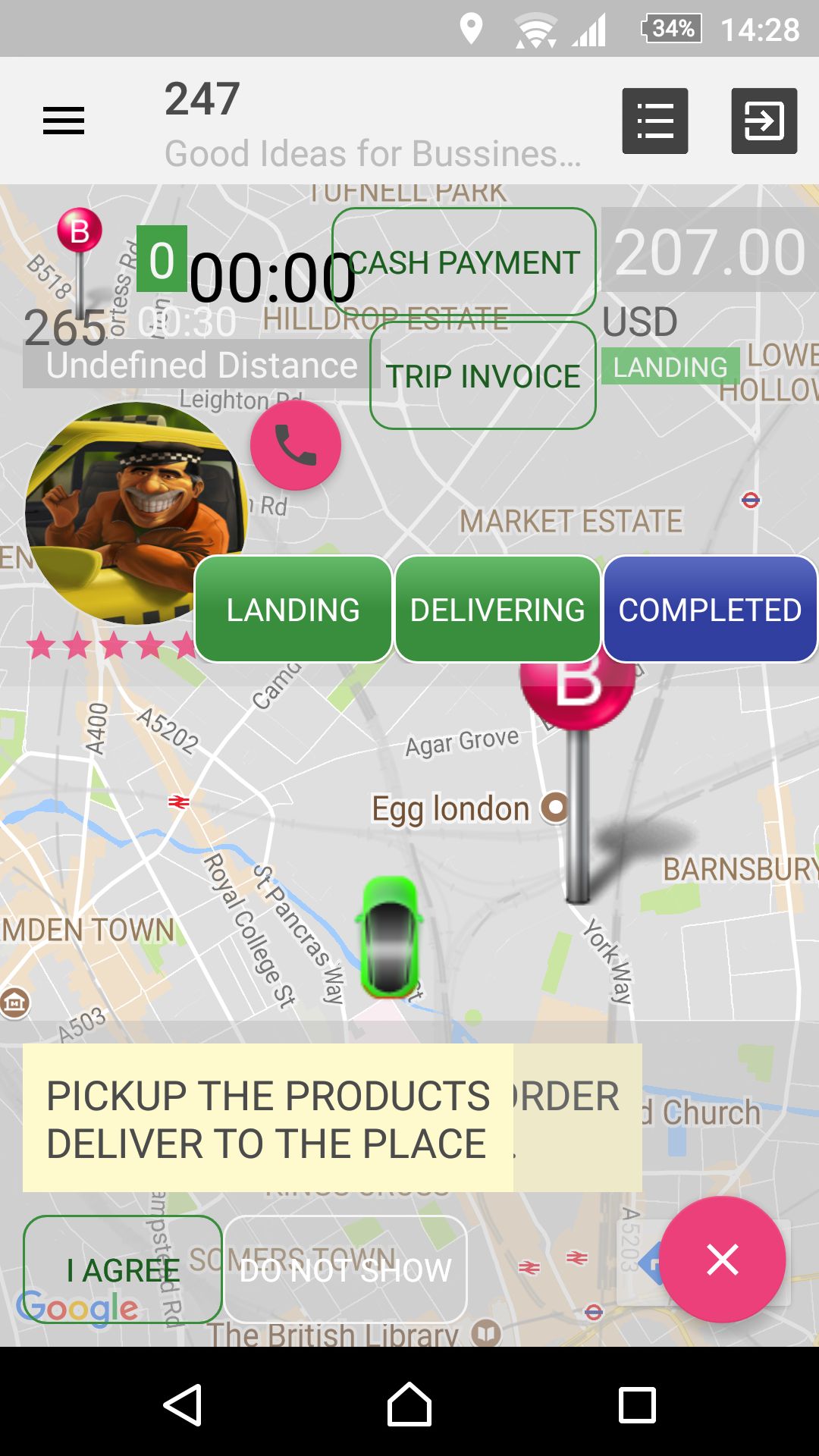
Task: Open the hamburger navigation menu
Action: [64, 121]
